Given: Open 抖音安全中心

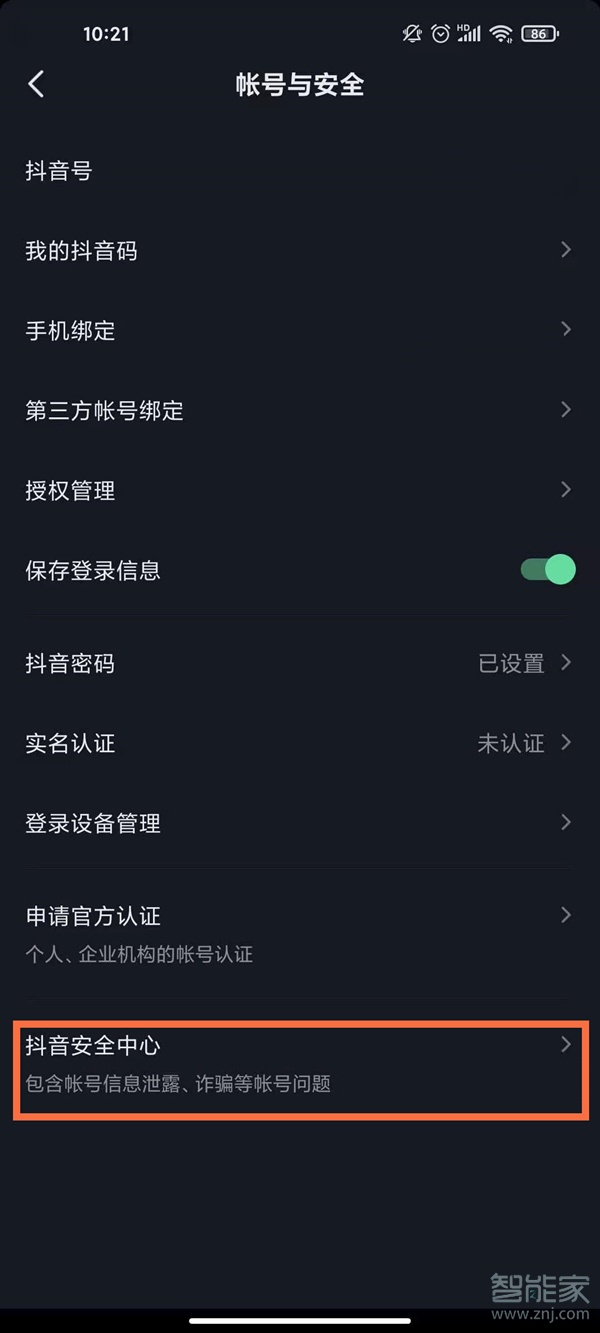Looking at the screenshot, I should coord(300,1063).
